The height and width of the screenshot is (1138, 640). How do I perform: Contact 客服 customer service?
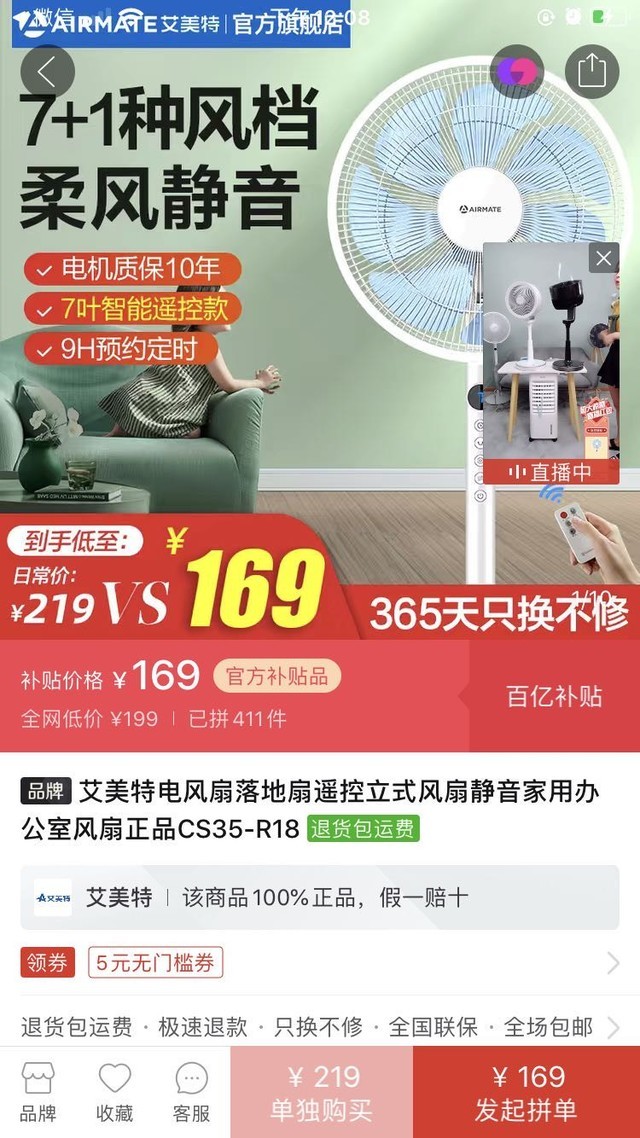[191, 1092]
